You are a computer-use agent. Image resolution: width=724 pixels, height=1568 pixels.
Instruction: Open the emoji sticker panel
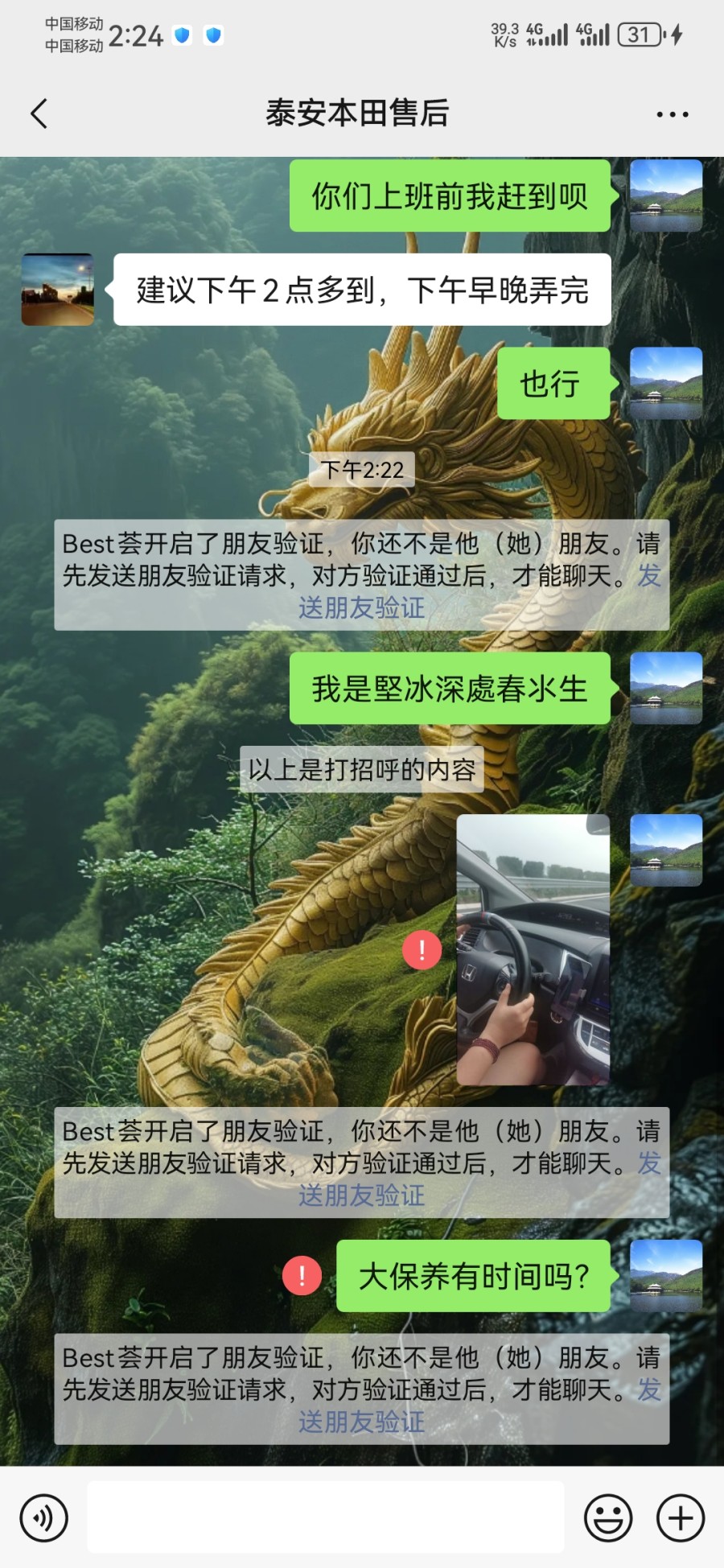(x=607, y=1517)
